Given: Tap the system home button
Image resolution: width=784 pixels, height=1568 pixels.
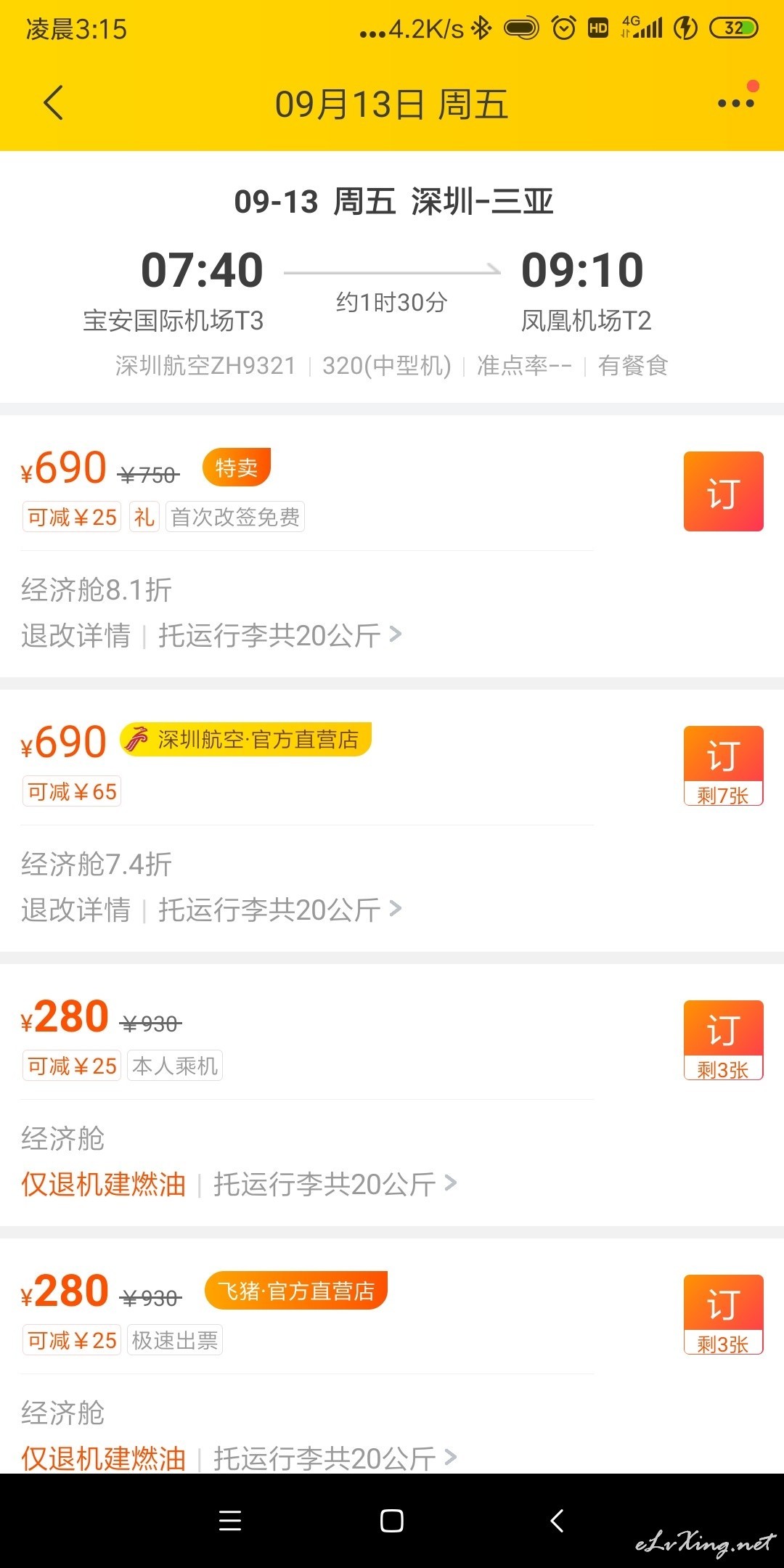Looking at the screenshot, I should coord(392,1521).
